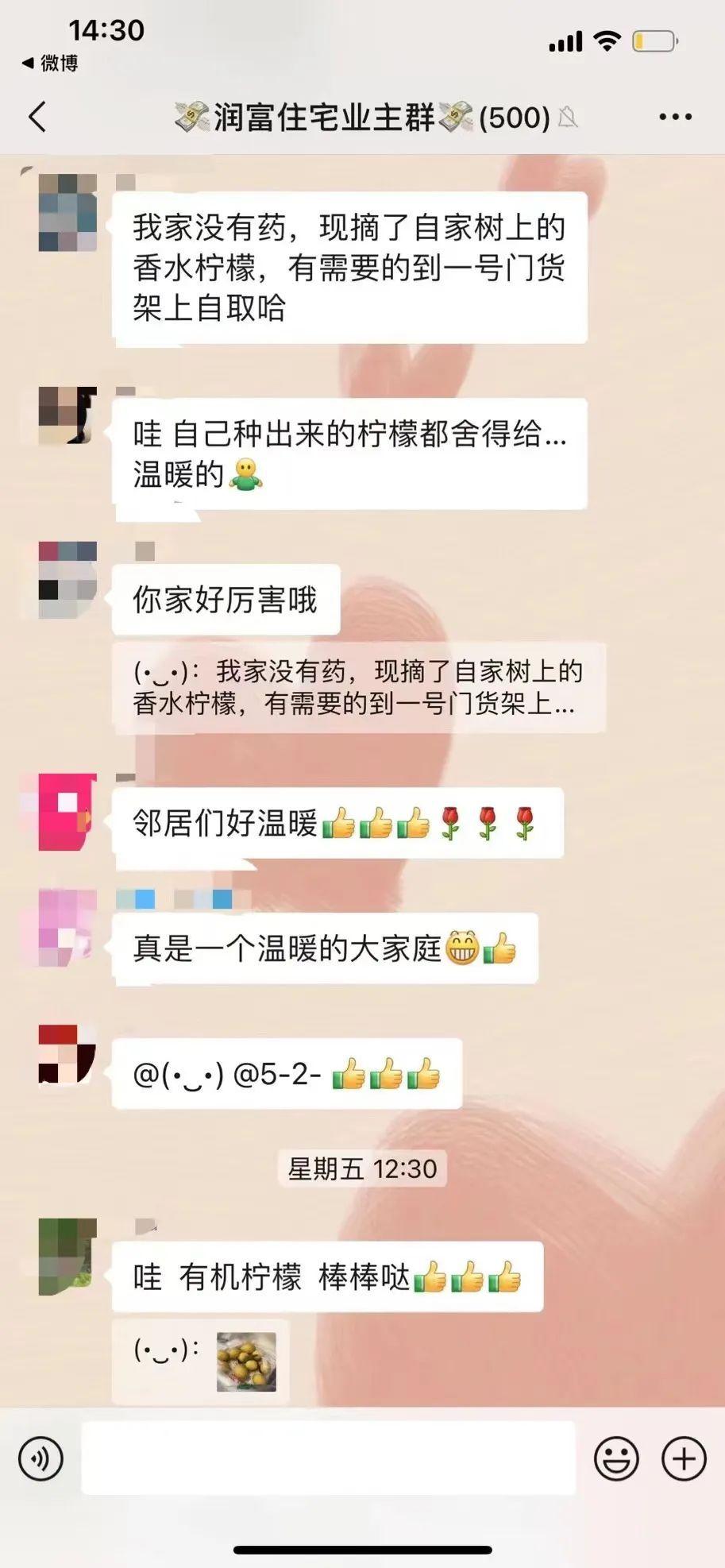This screenshot has width=725, height=1568.
Task: Tap the message text field
Action: tap(328, 1458)
